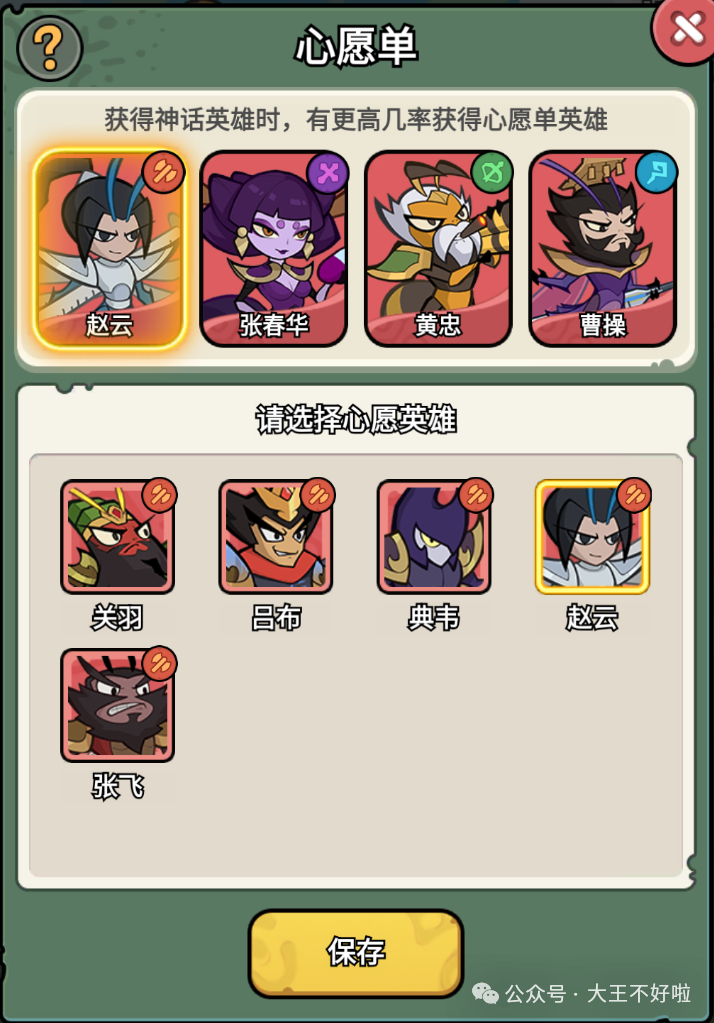The image size is (714, 1023).
Task: Choose 典韦 as wish hero
Action: [x=434, y=537]
